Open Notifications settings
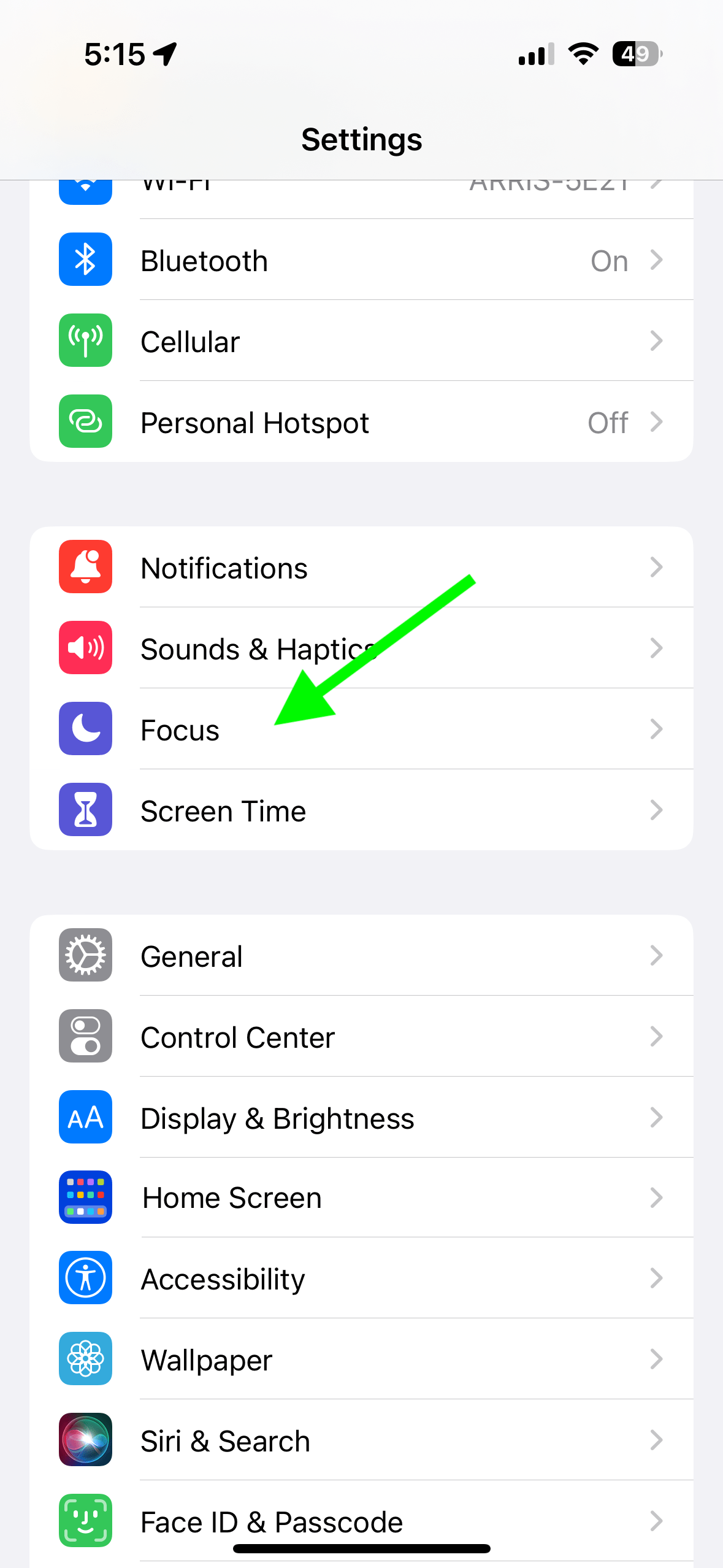Image resolution: width=723 pixels, height=1568 pixels. coord(361,567)
